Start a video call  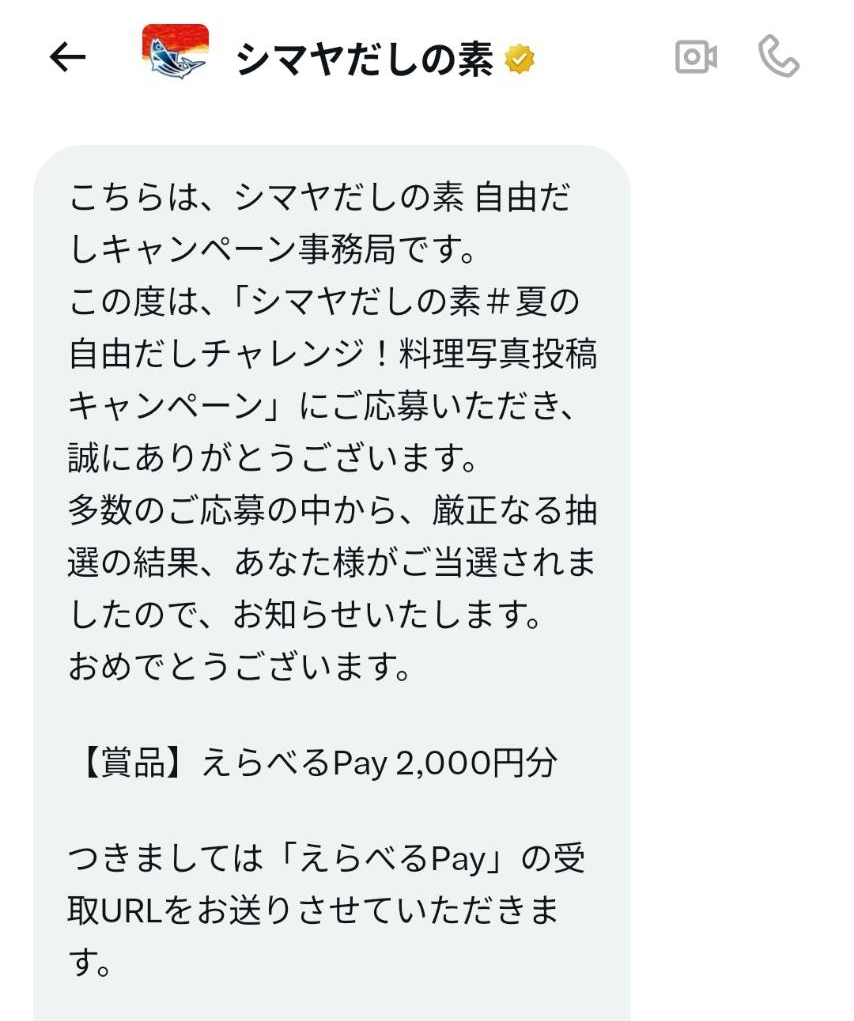pos(696,57)
